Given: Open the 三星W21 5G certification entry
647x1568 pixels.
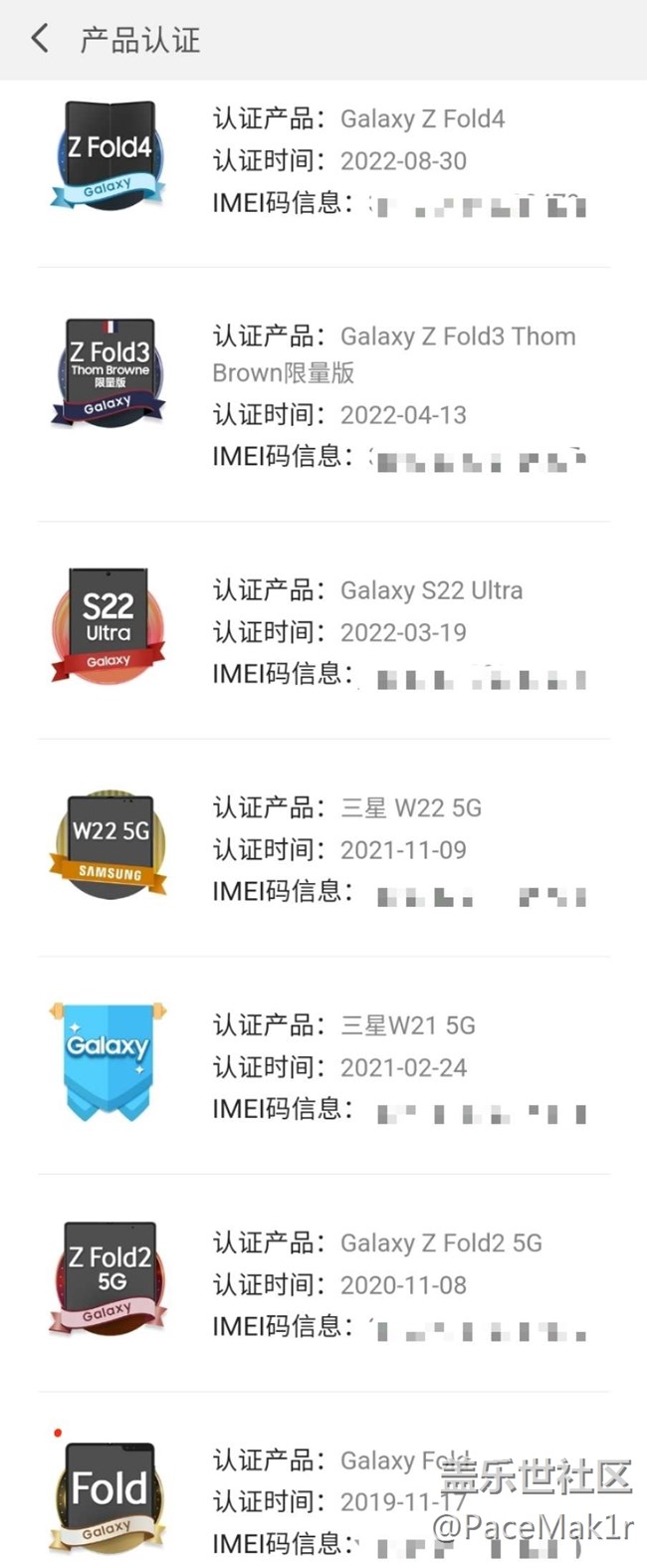Looking at the screenshot, I should click(x=323, y=1065).
